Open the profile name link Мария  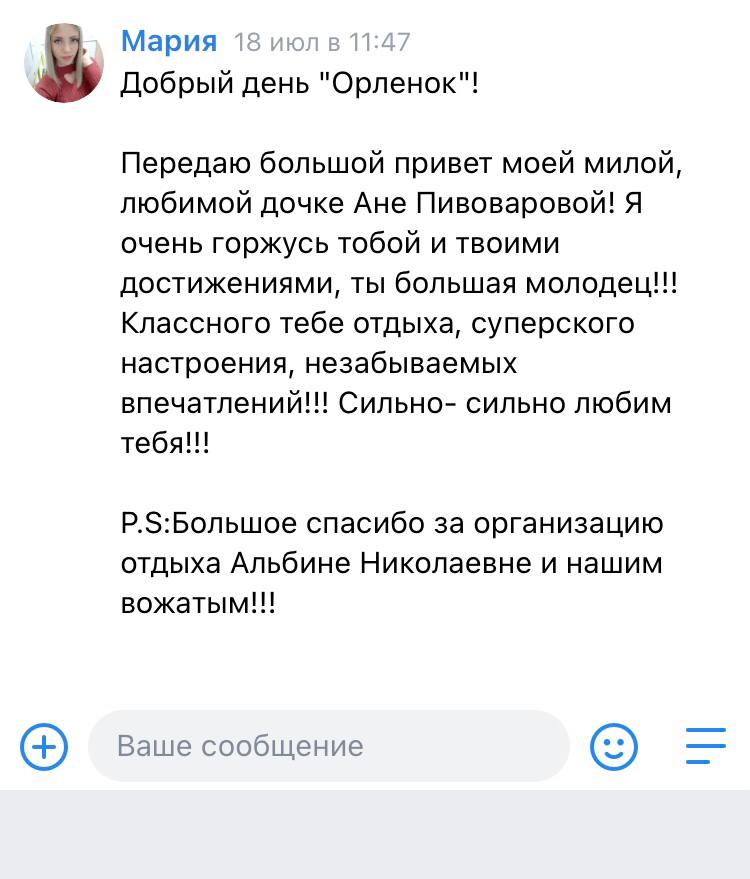[168, 41]
